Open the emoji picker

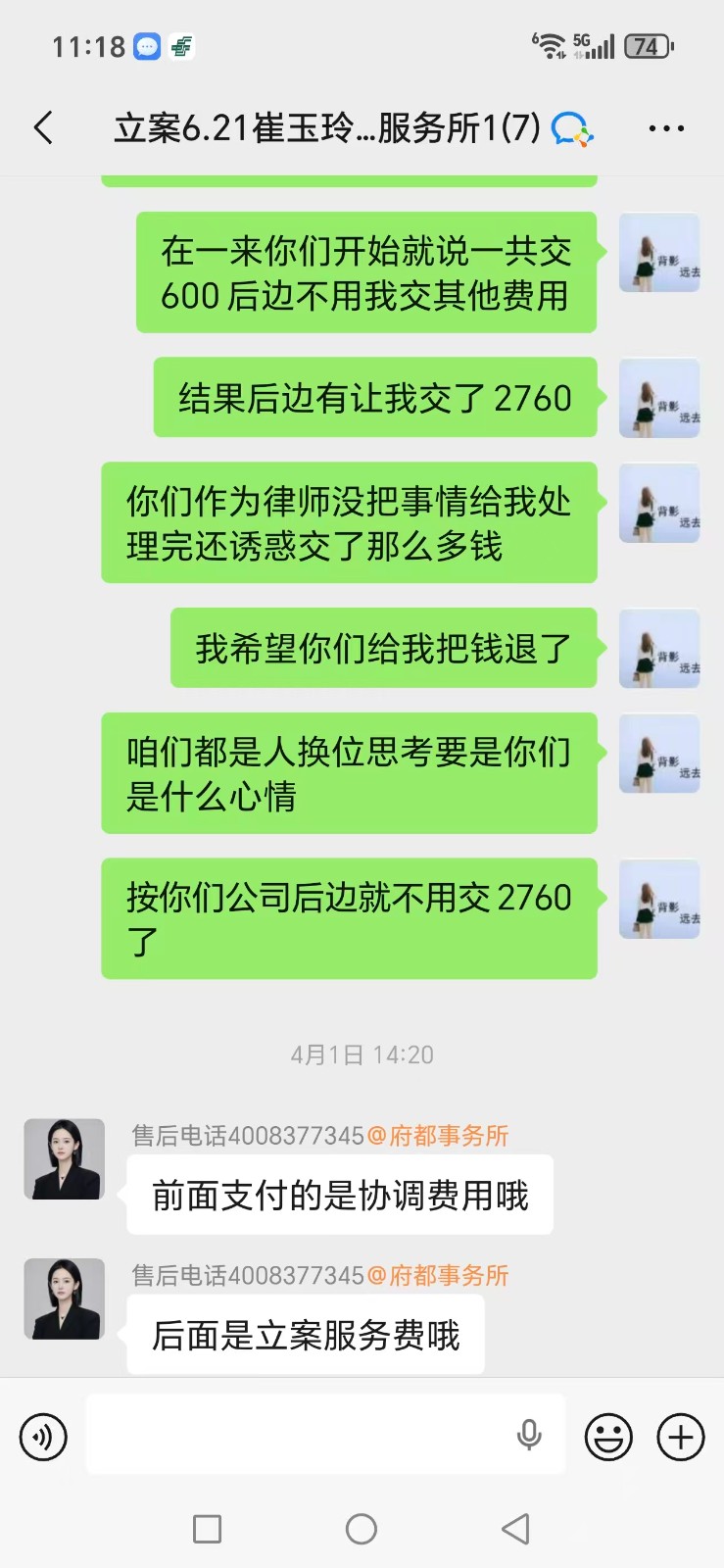point(608,1437)
